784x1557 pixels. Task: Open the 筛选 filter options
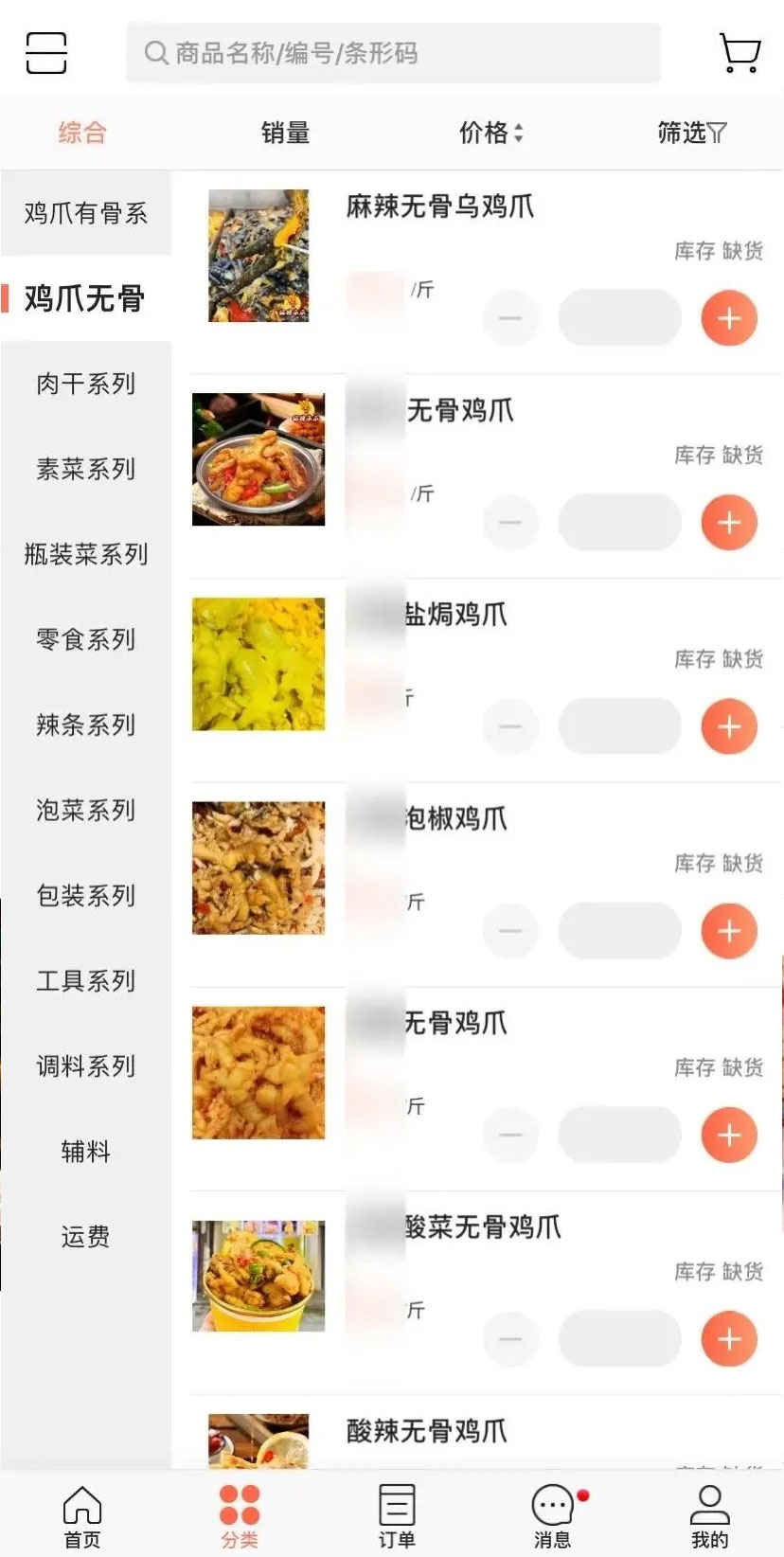(691, 133)
